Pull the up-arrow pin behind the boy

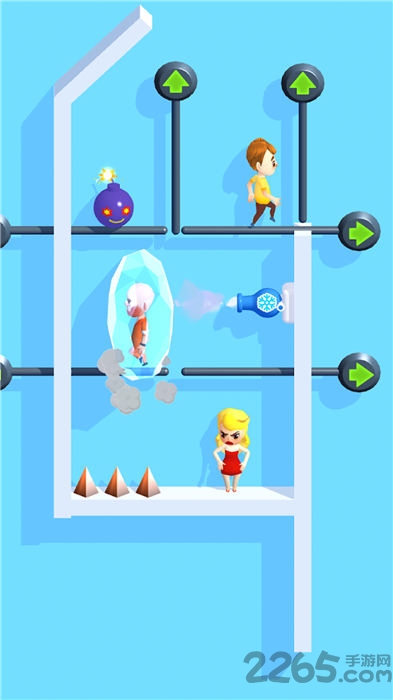coord(303,83)
